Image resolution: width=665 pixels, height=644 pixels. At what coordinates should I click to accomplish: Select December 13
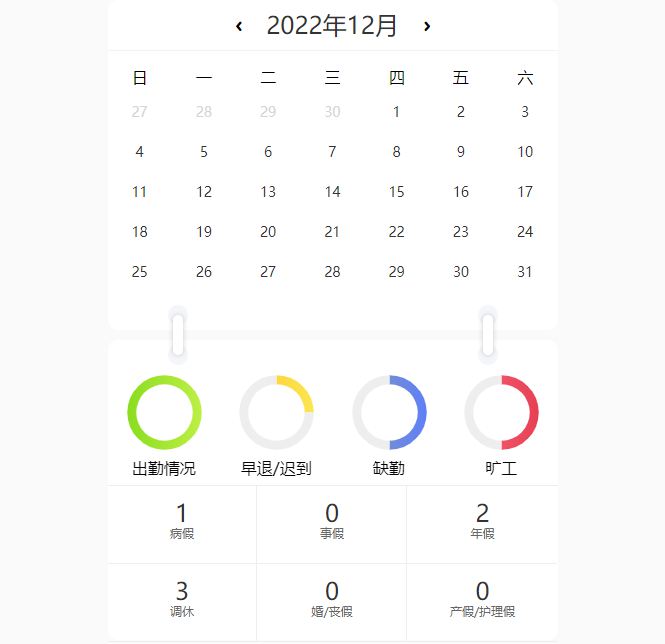268,192
